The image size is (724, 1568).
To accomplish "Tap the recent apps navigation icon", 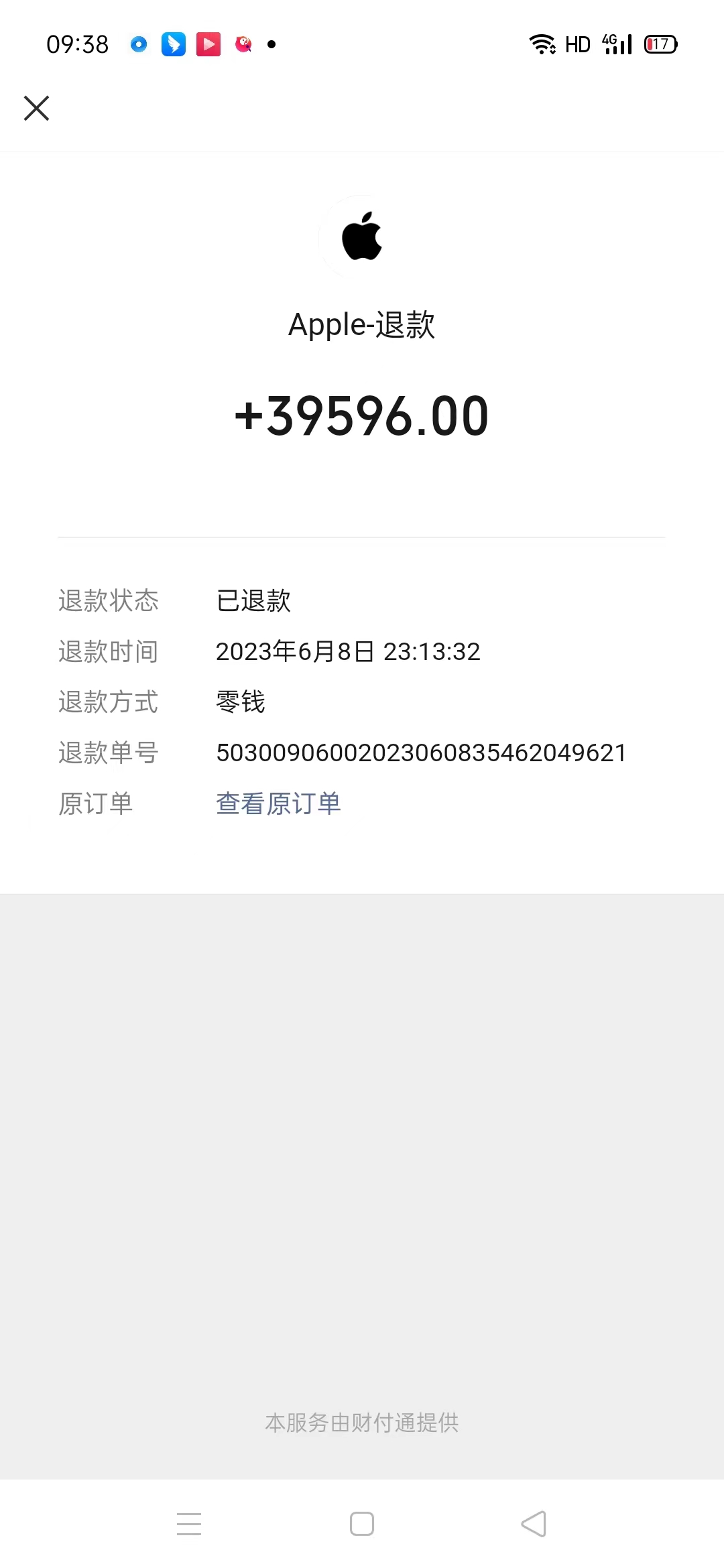I will coord(190,1524).
